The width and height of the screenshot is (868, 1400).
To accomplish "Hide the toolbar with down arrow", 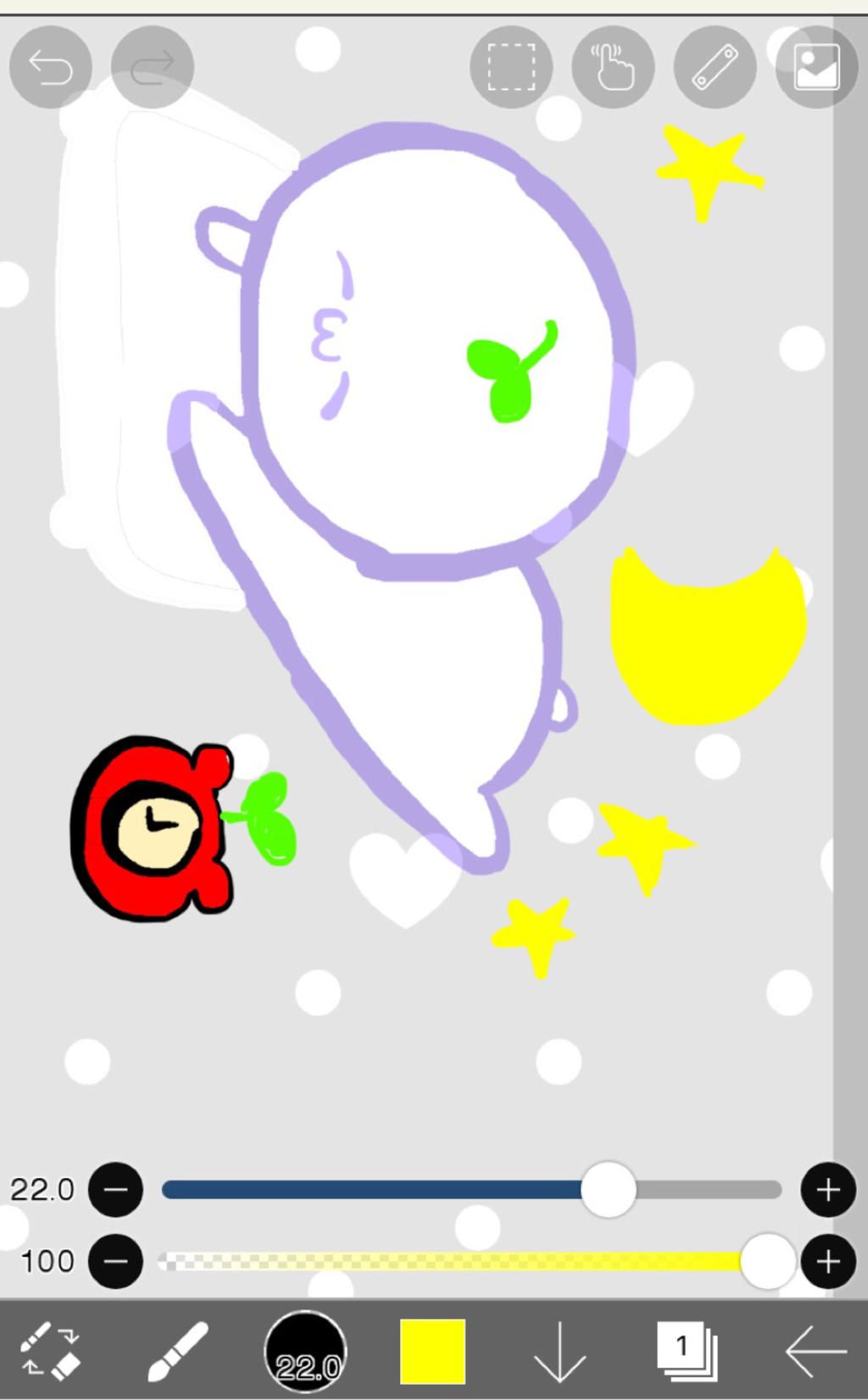I will pyautogui.click(x=560, y=1351).
